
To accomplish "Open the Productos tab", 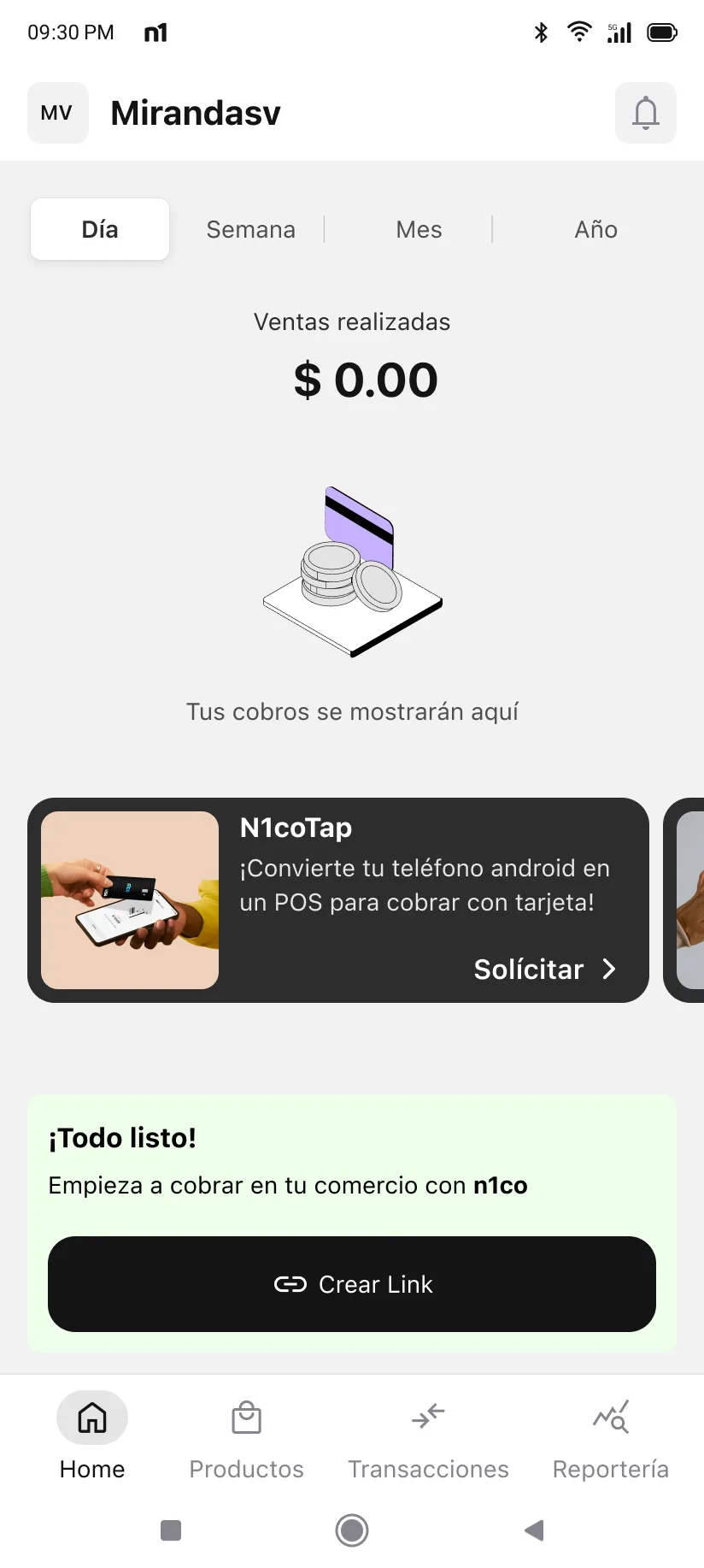I will [246, 1436].
